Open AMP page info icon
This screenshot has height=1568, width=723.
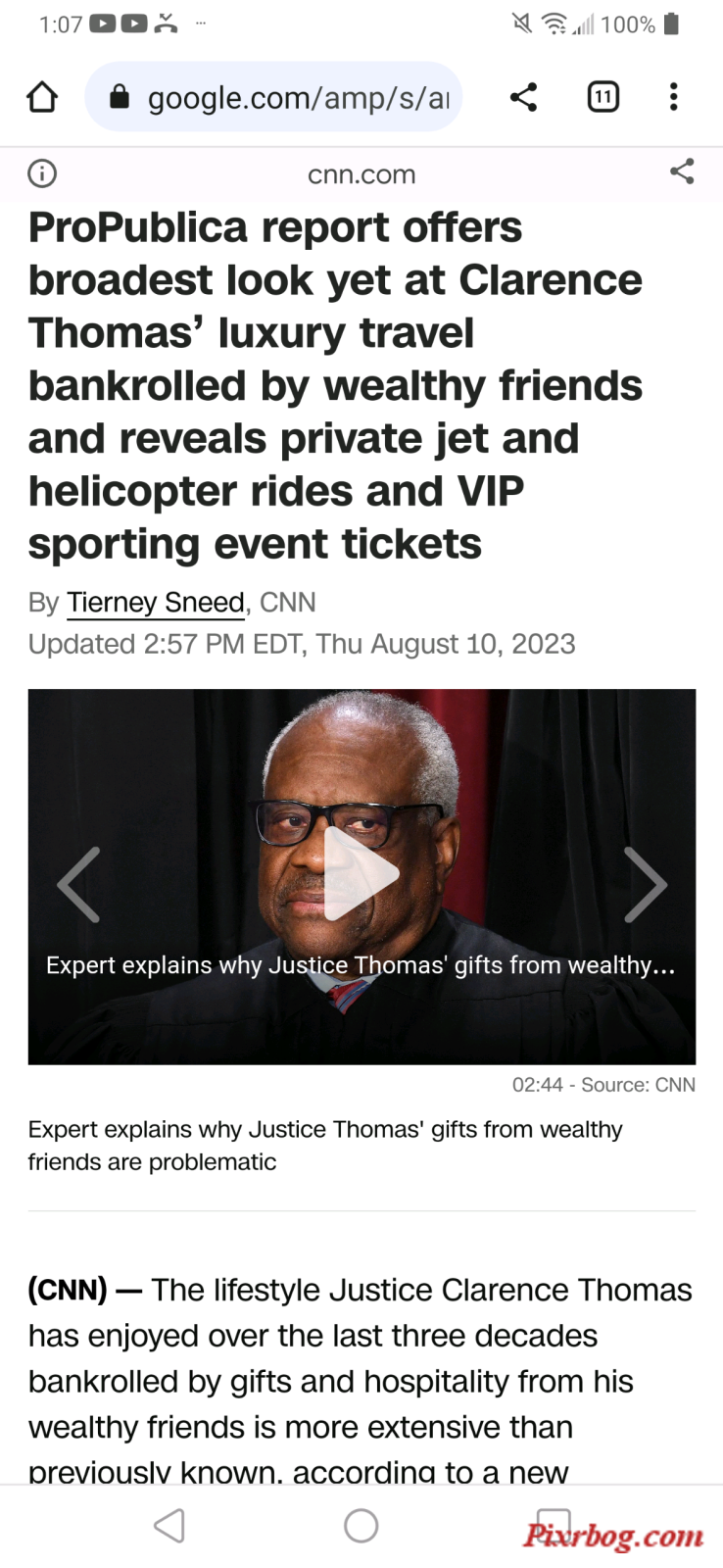[42, 174]
